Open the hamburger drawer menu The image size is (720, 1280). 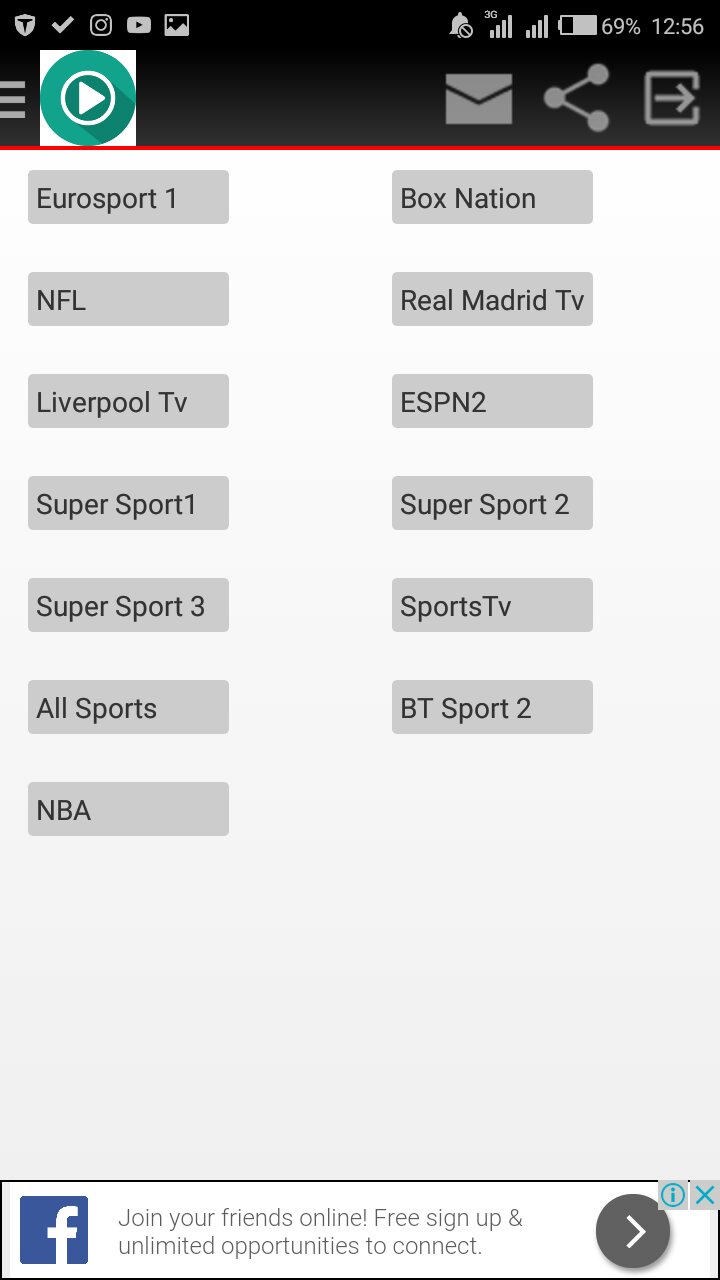(13, 99)
